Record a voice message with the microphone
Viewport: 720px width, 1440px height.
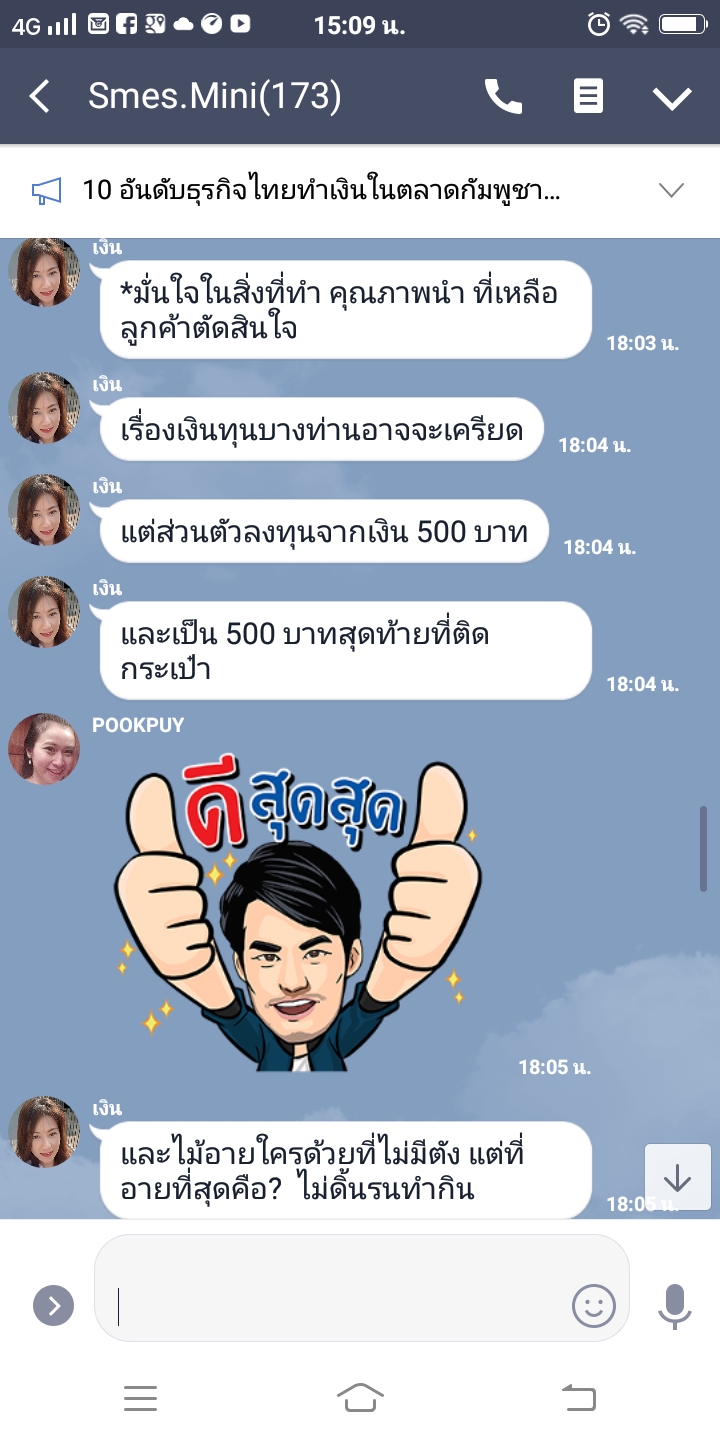coord(675,1305)
